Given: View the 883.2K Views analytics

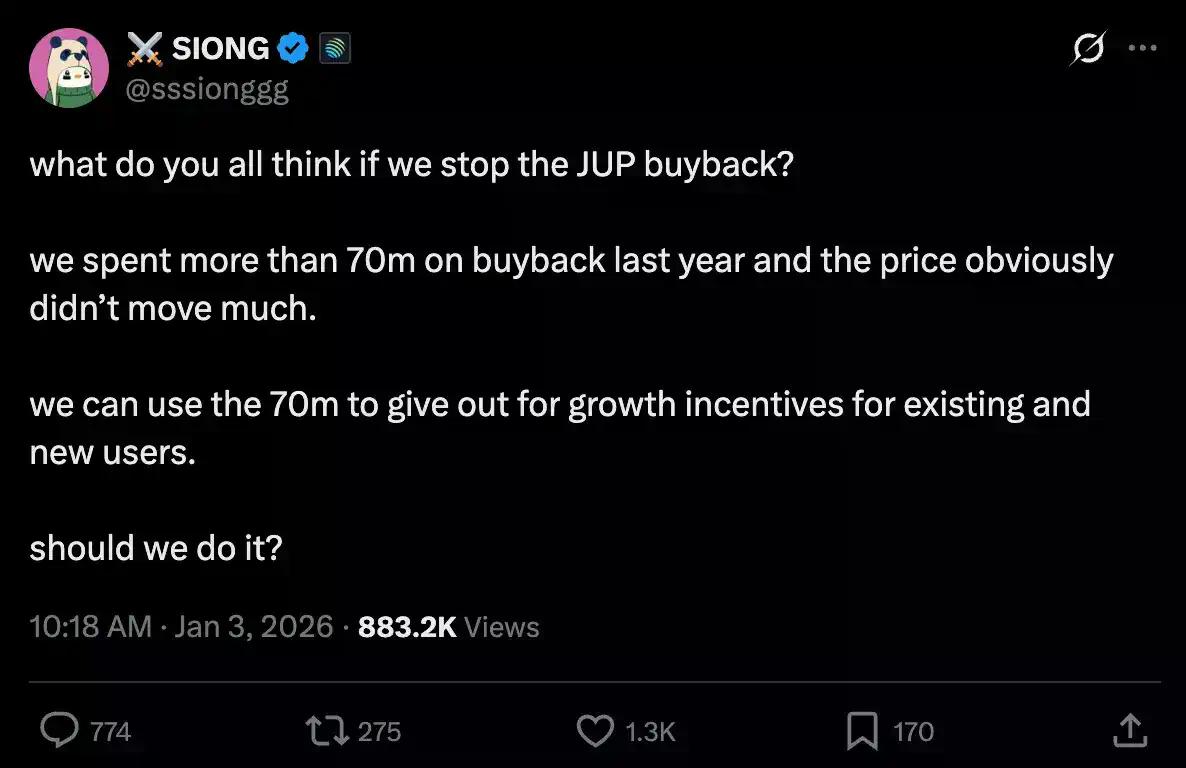Looking at the screenshot, I should click(448, 627).
